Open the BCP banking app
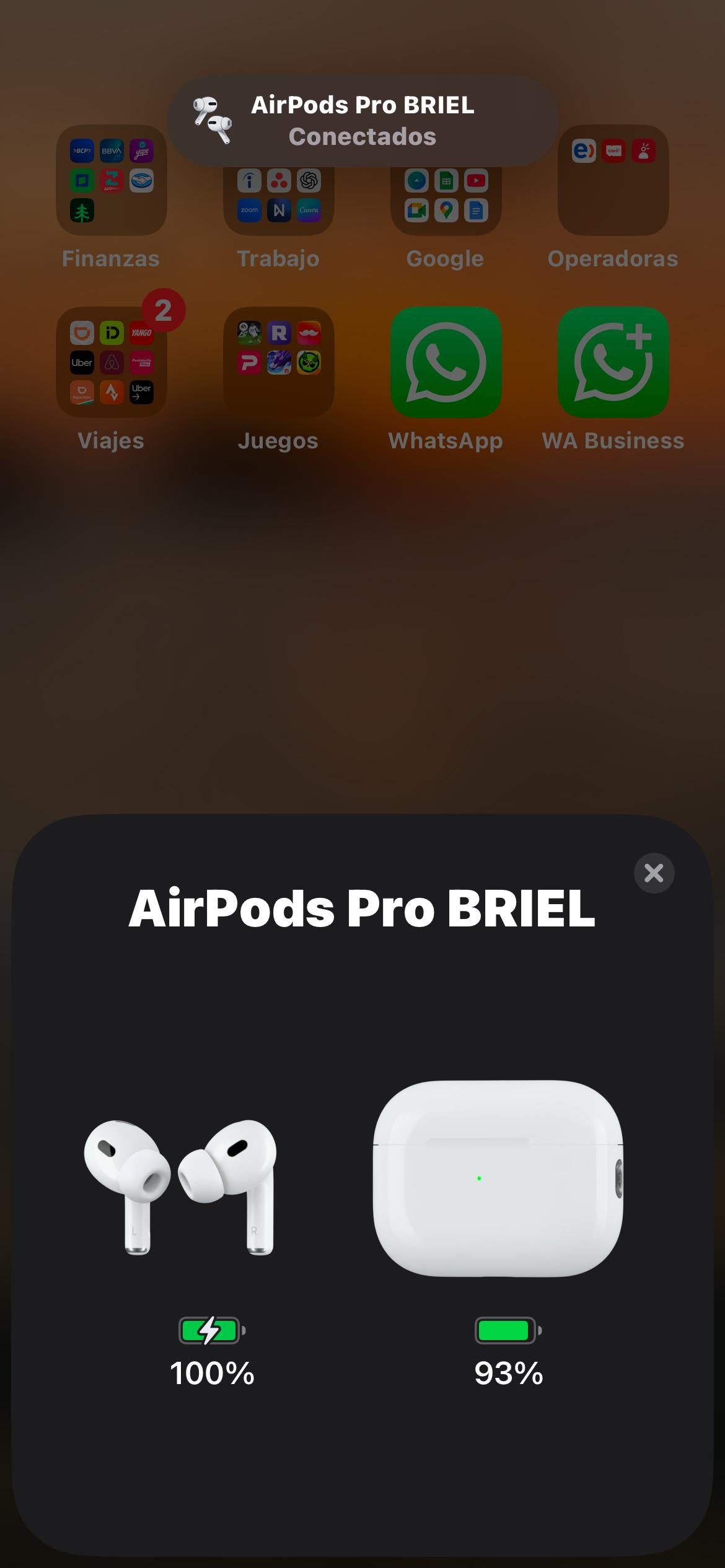The height and width of the screenshot is (1568, 725). pyautogui.click(x=81, y=150)
